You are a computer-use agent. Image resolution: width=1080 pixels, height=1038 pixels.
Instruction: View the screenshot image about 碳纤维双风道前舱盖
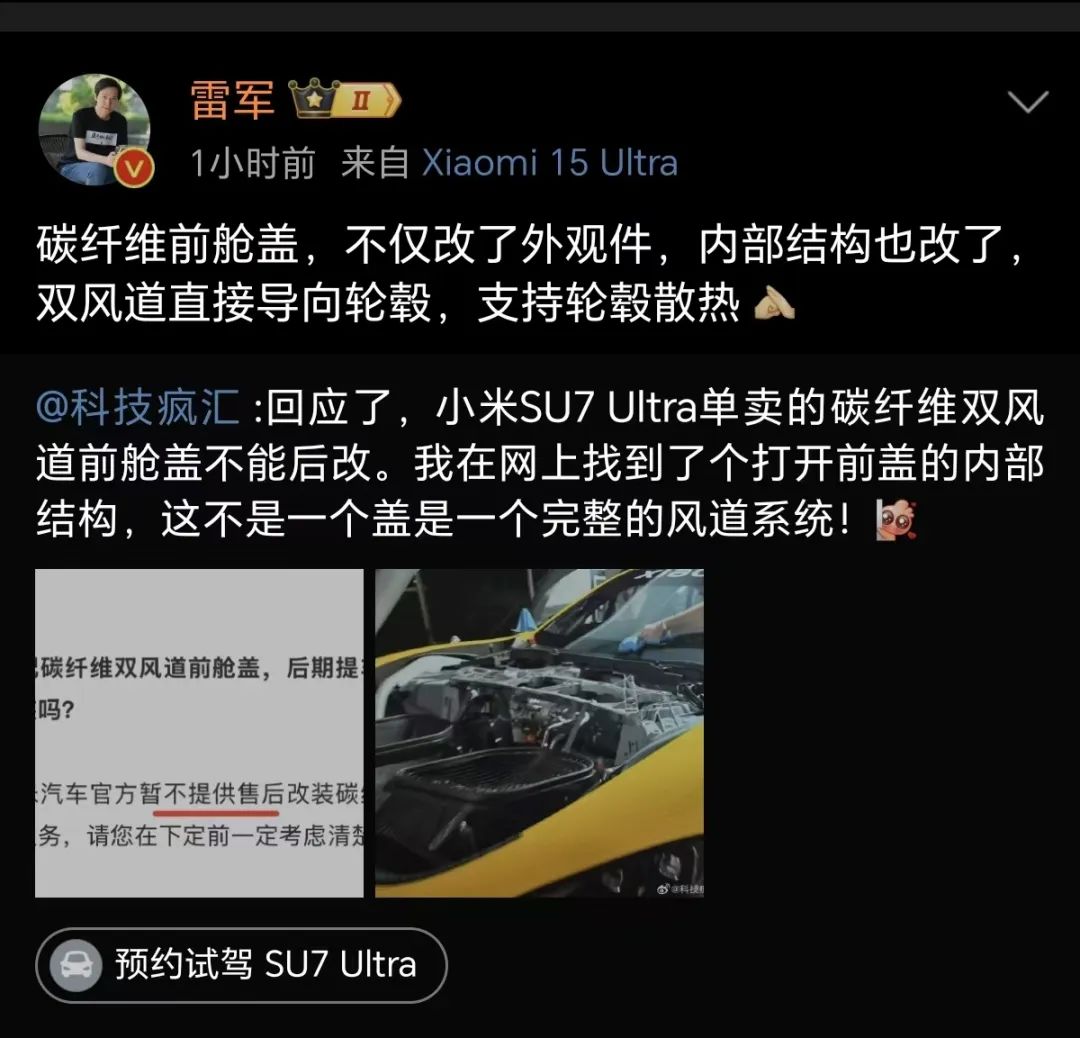tap(199, 733)
